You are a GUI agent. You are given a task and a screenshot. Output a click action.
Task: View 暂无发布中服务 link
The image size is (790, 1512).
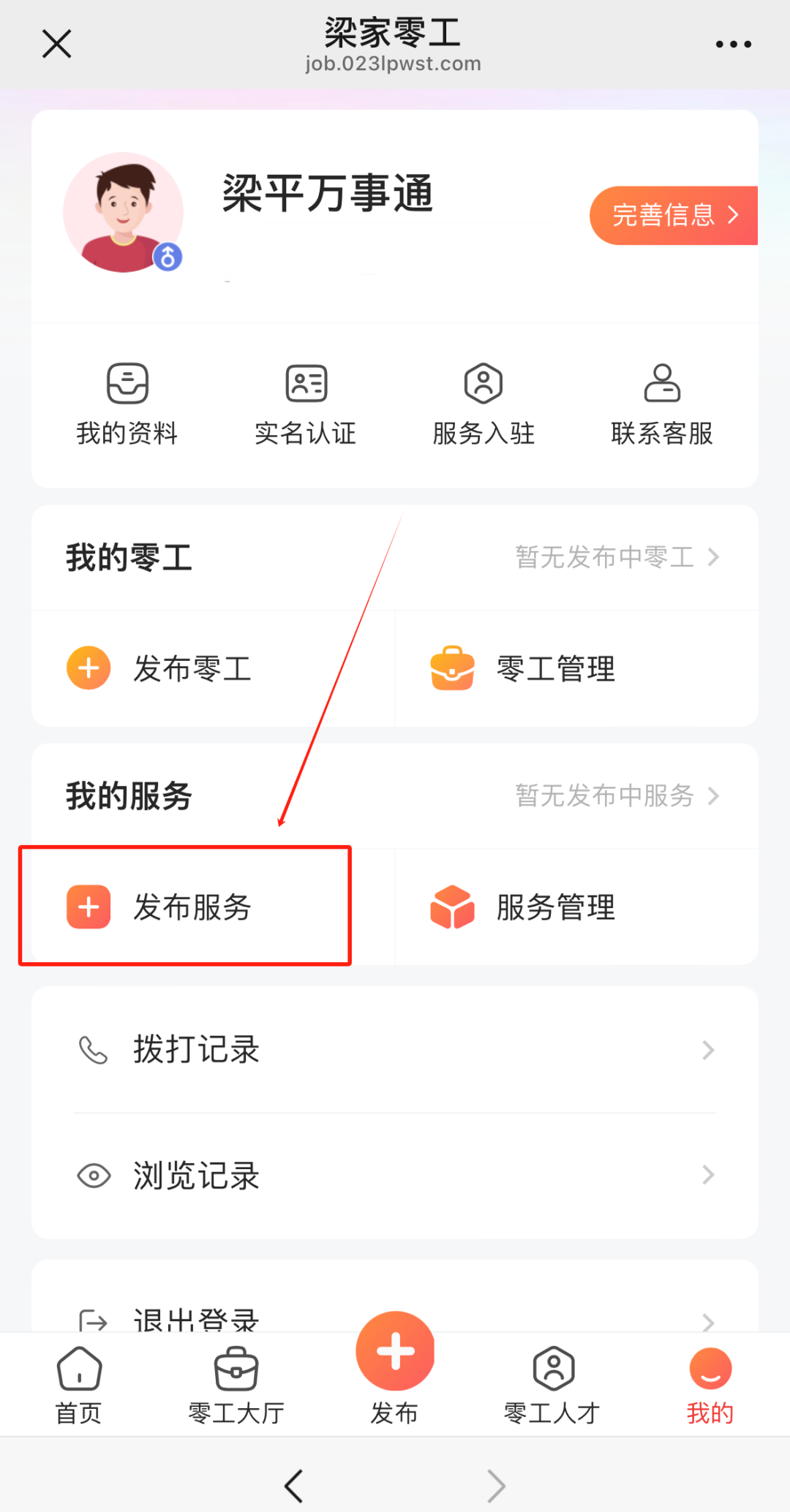tap(617, 795)
